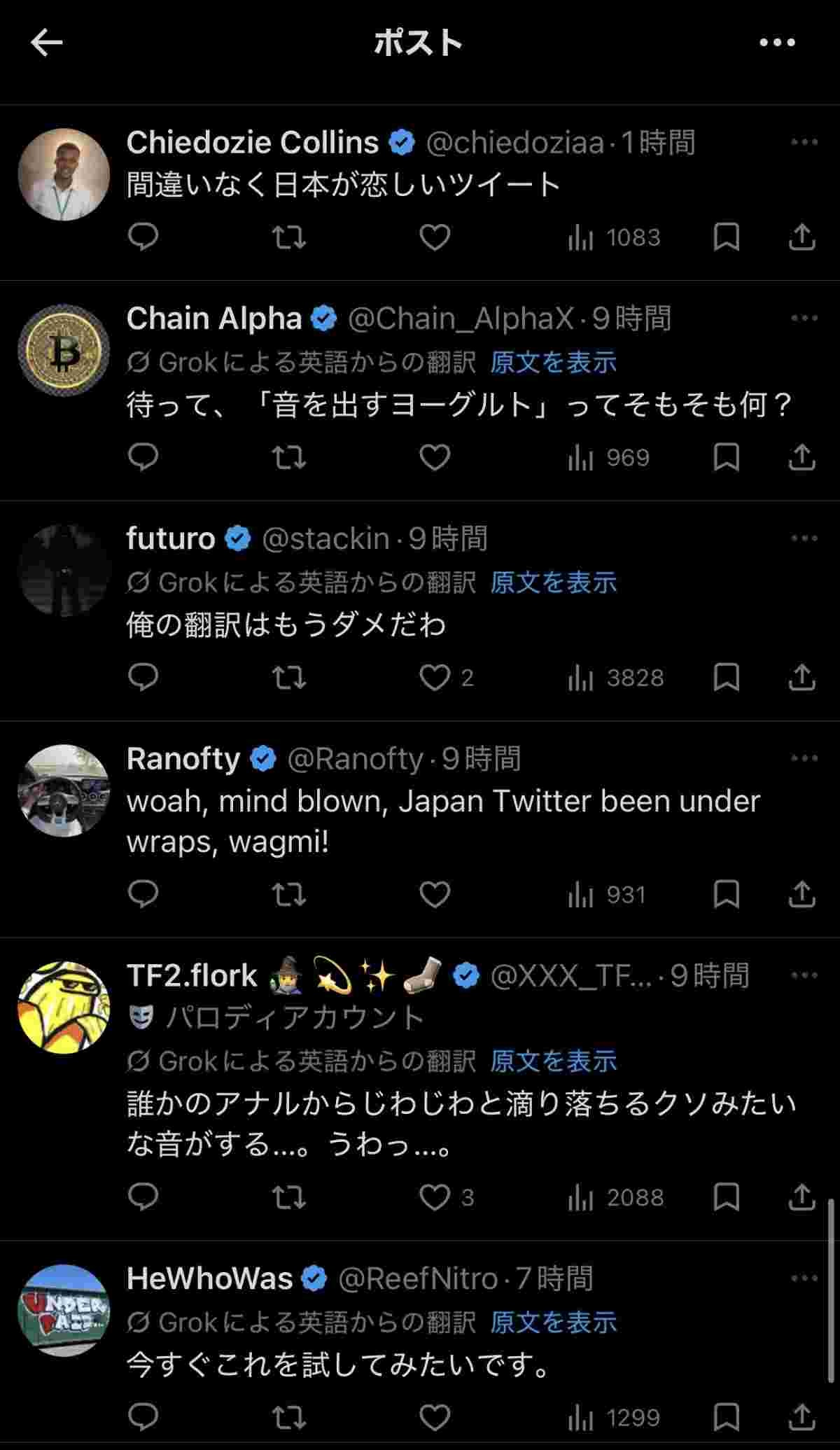Image resolution: width=840 pixels, height=1450 pixels.
Task: Repost HeWhoWas' post
Action: (x=289, y=1418)
